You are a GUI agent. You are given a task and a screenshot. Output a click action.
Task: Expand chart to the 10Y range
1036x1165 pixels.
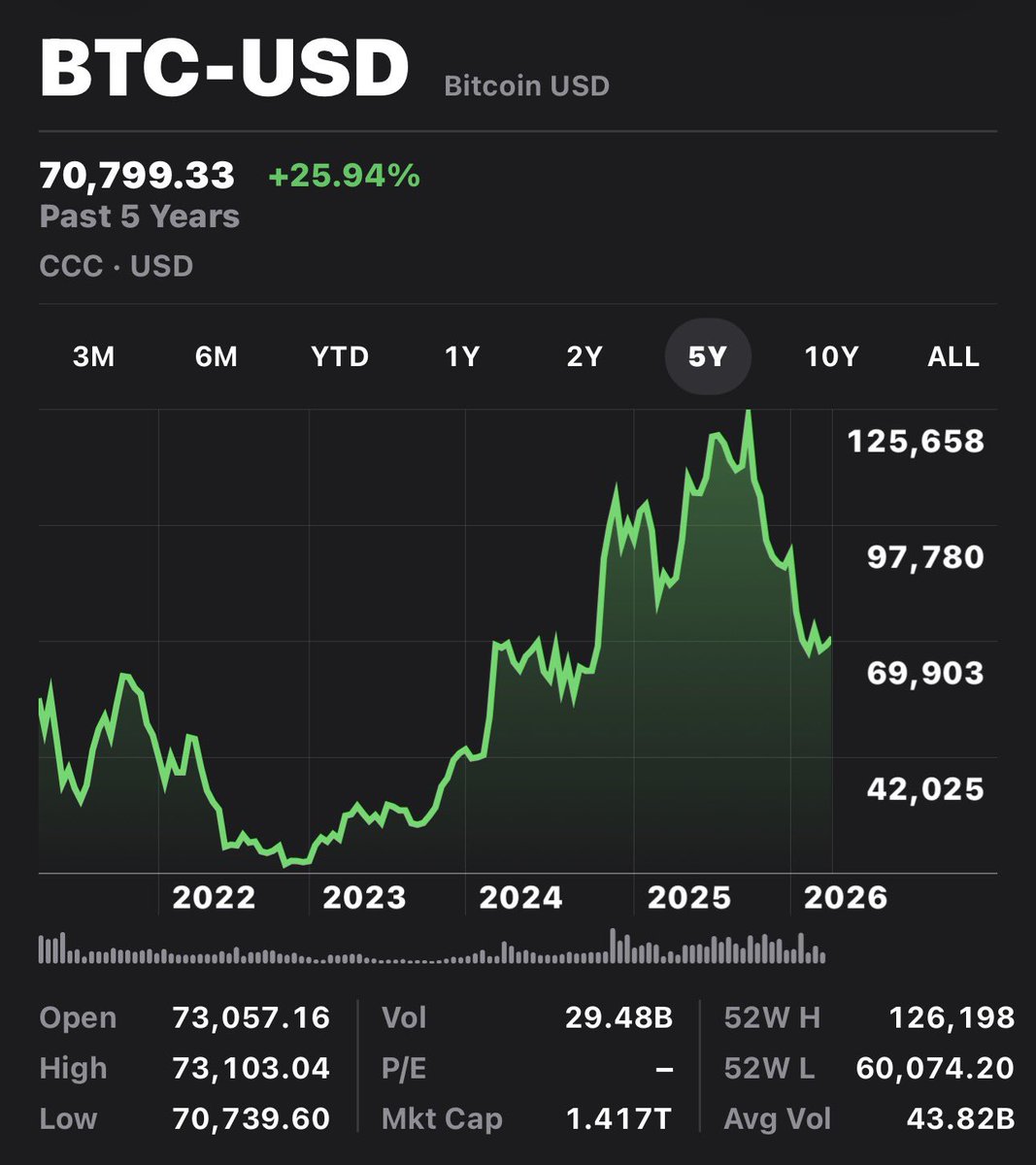[831, 356]
